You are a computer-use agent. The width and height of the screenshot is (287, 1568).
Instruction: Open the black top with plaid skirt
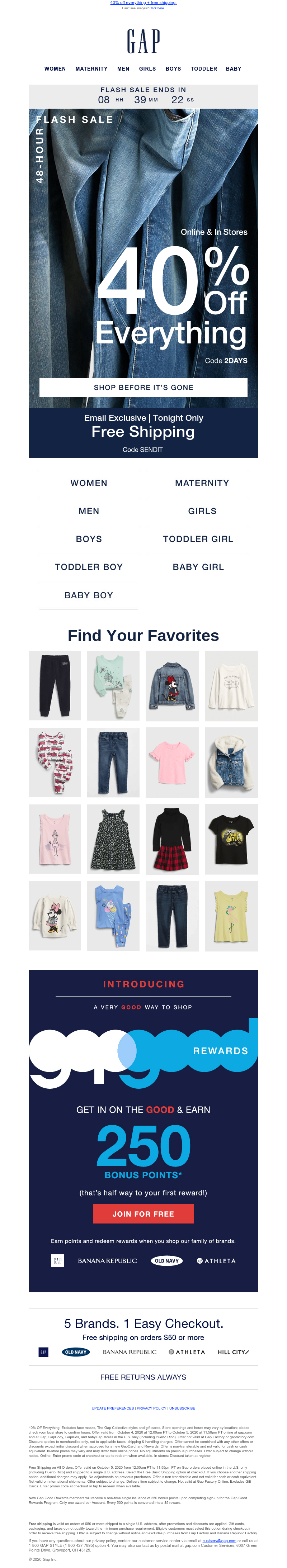(x=172, y=838)
